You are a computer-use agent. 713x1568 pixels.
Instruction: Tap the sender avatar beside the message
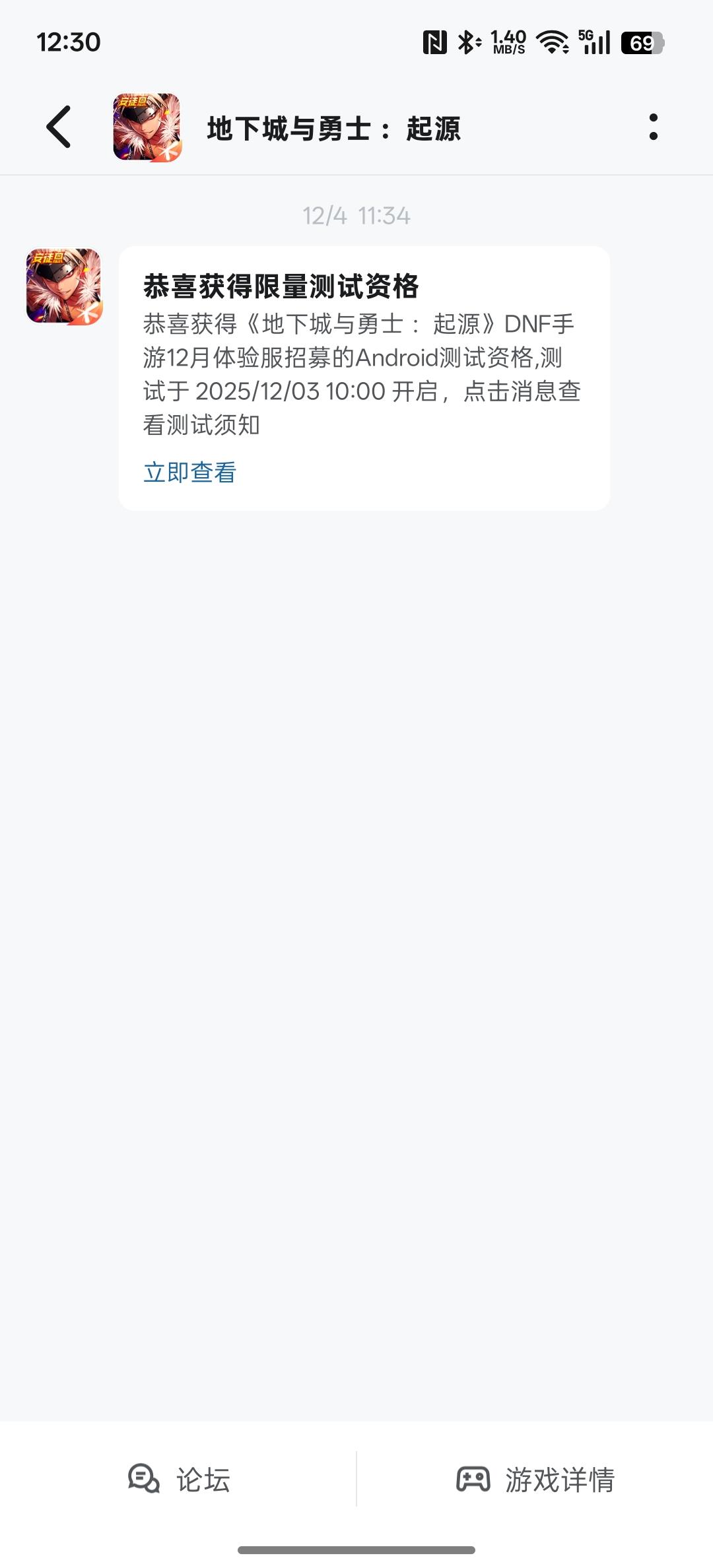tap(63, 286)
